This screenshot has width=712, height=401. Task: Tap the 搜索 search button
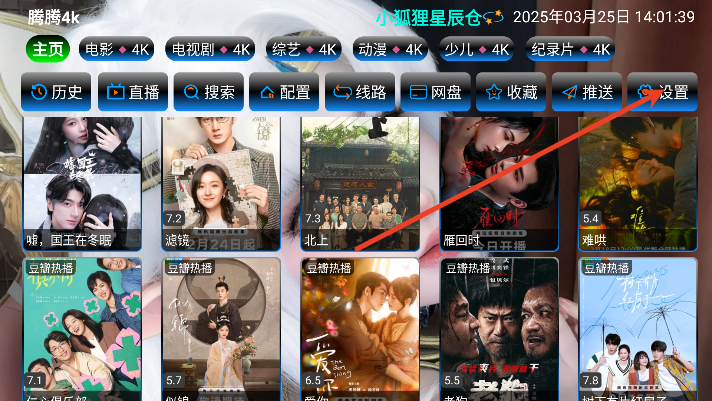pyautogui.click(x=208, y=92)
